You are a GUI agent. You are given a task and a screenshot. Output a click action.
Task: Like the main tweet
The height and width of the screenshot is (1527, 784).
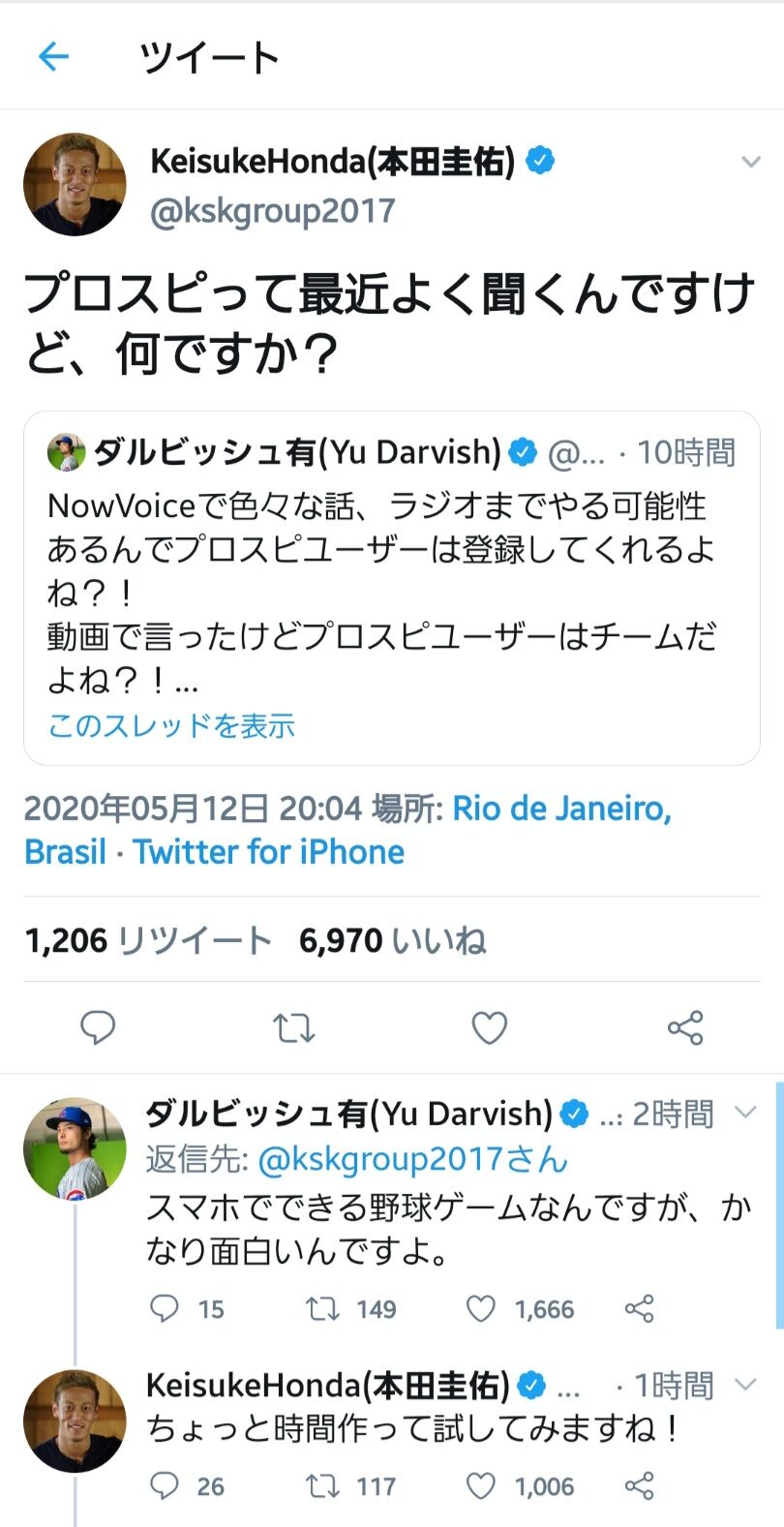[x=489, y=1027]
